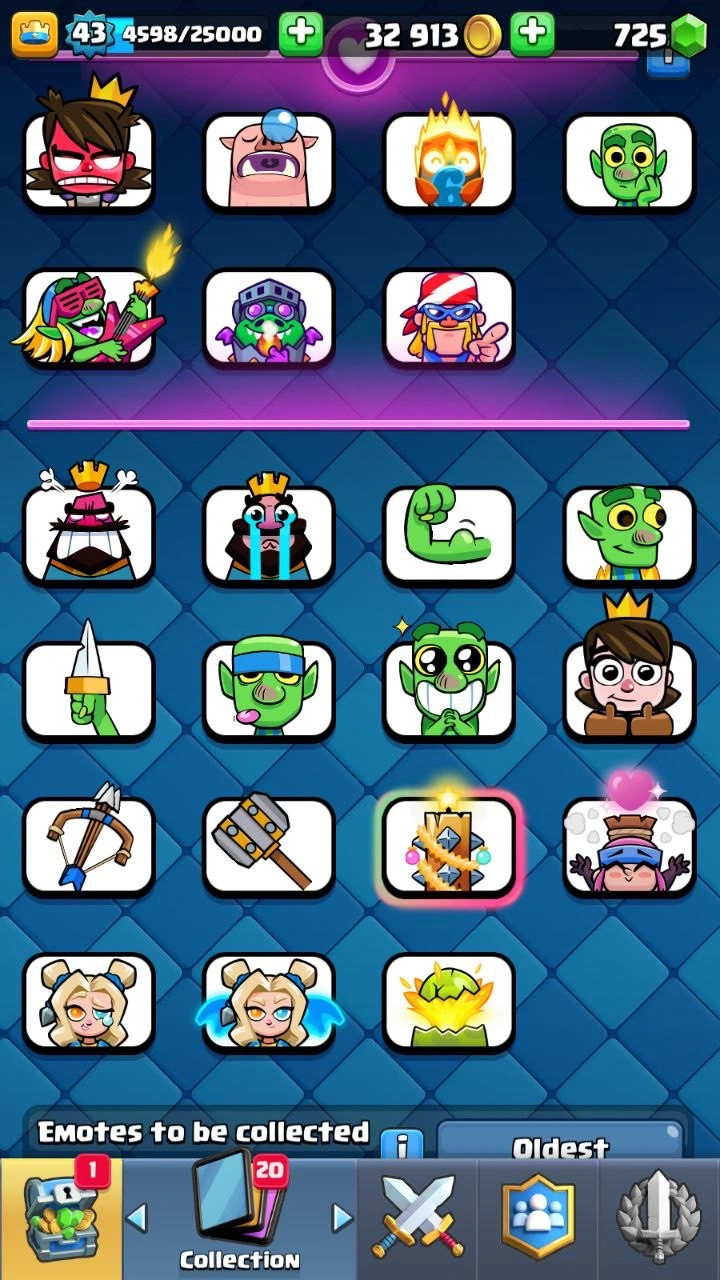This screenshot has width=720, height=1280.
Task: Open the Events sword and laurel tab
Action: [x=659, y=1220]
